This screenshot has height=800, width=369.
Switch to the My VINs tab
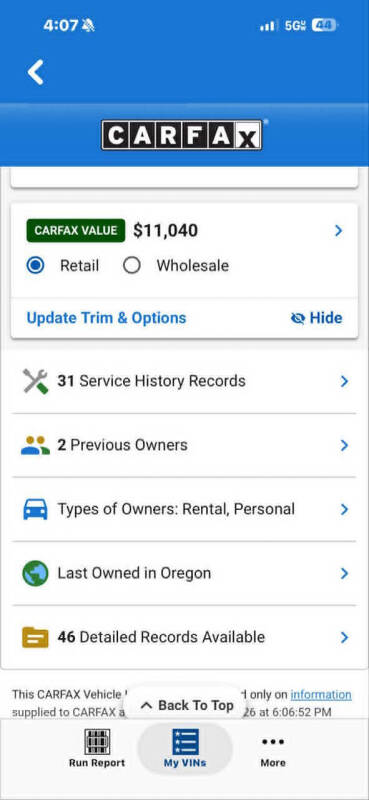(x=185, y=748)
